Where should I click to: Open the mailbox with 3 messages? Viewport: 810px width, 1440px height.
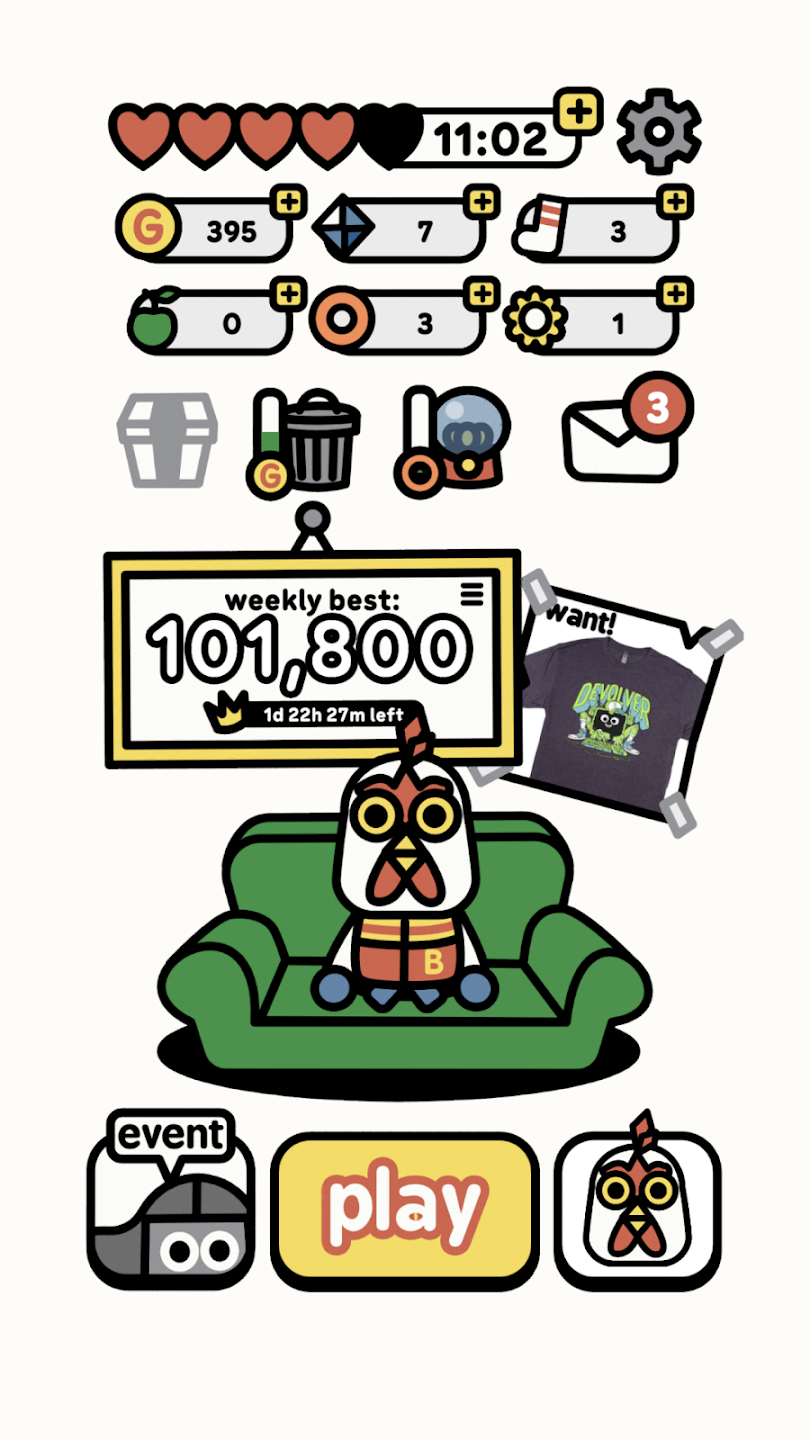click(622, 435)
